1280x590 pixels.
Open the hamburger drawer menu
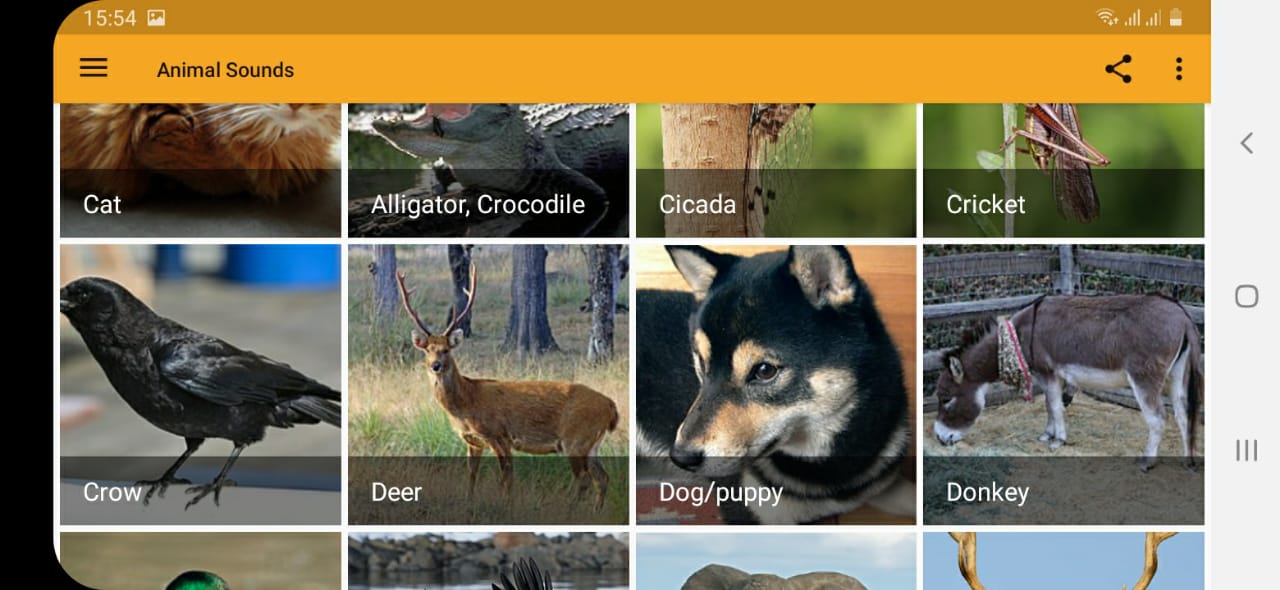(93, 69)
